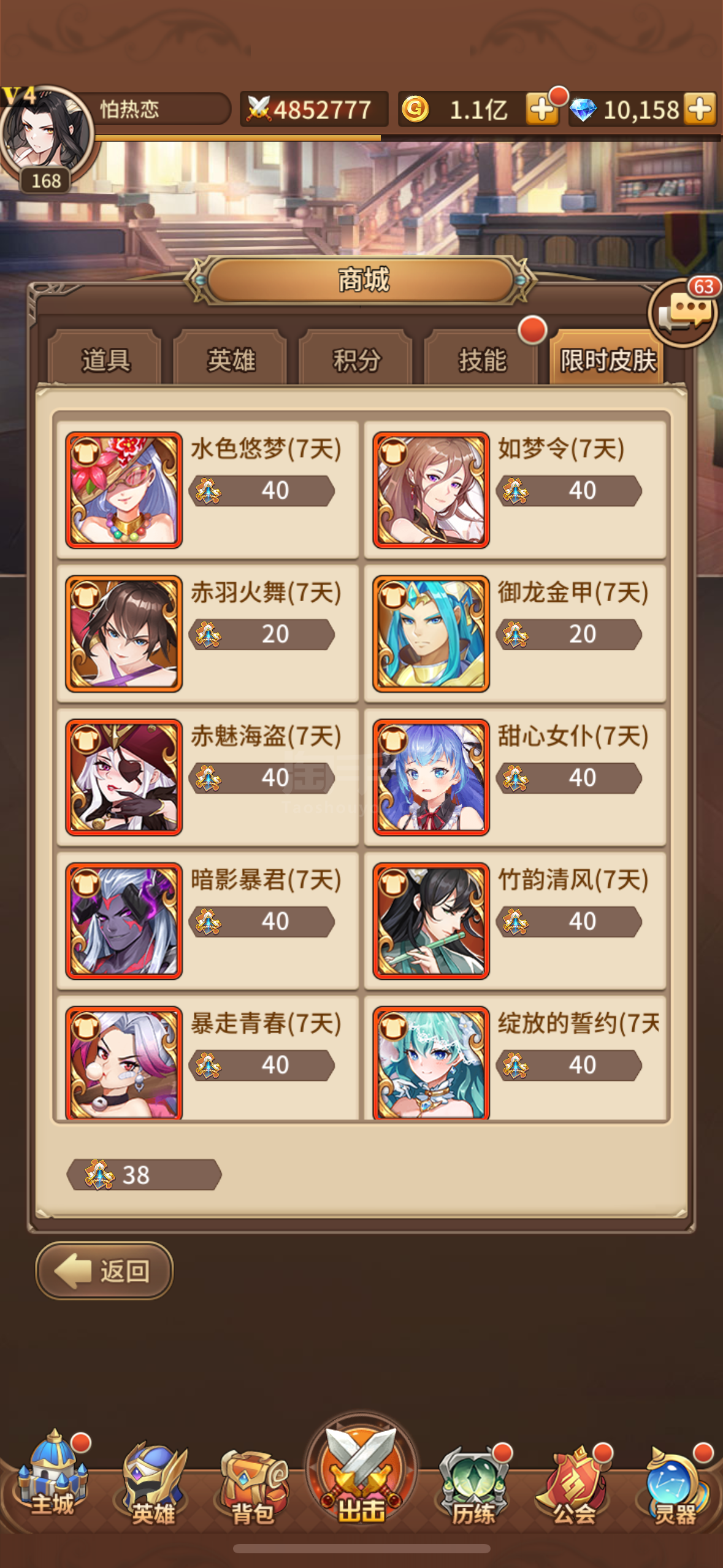Open the 积分 tab
Viewport: 723px width, 1568px height.
(x=356, y=358)
